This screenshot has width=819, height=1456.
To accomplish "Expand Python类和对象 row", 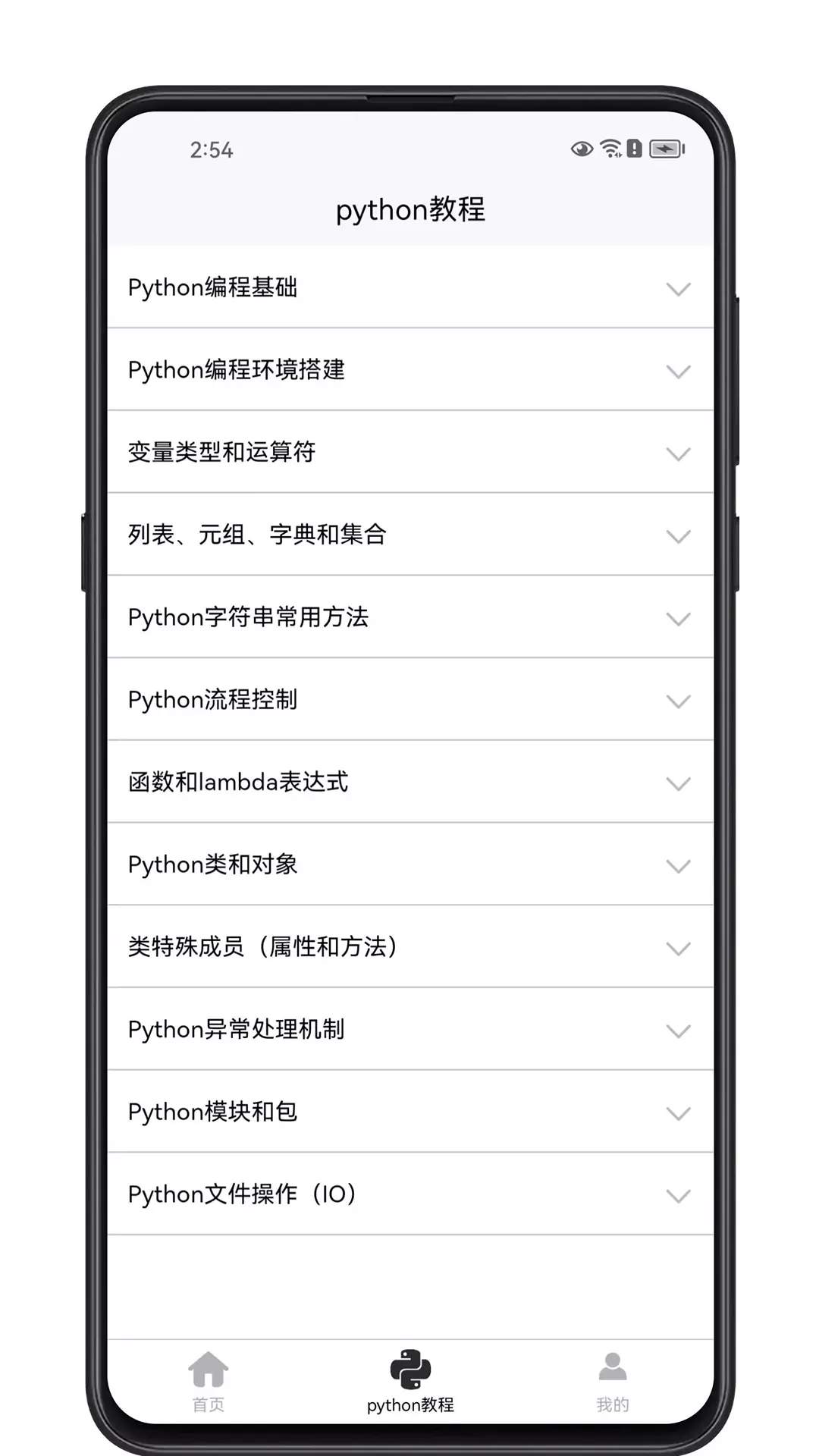I will click(409, 864).
